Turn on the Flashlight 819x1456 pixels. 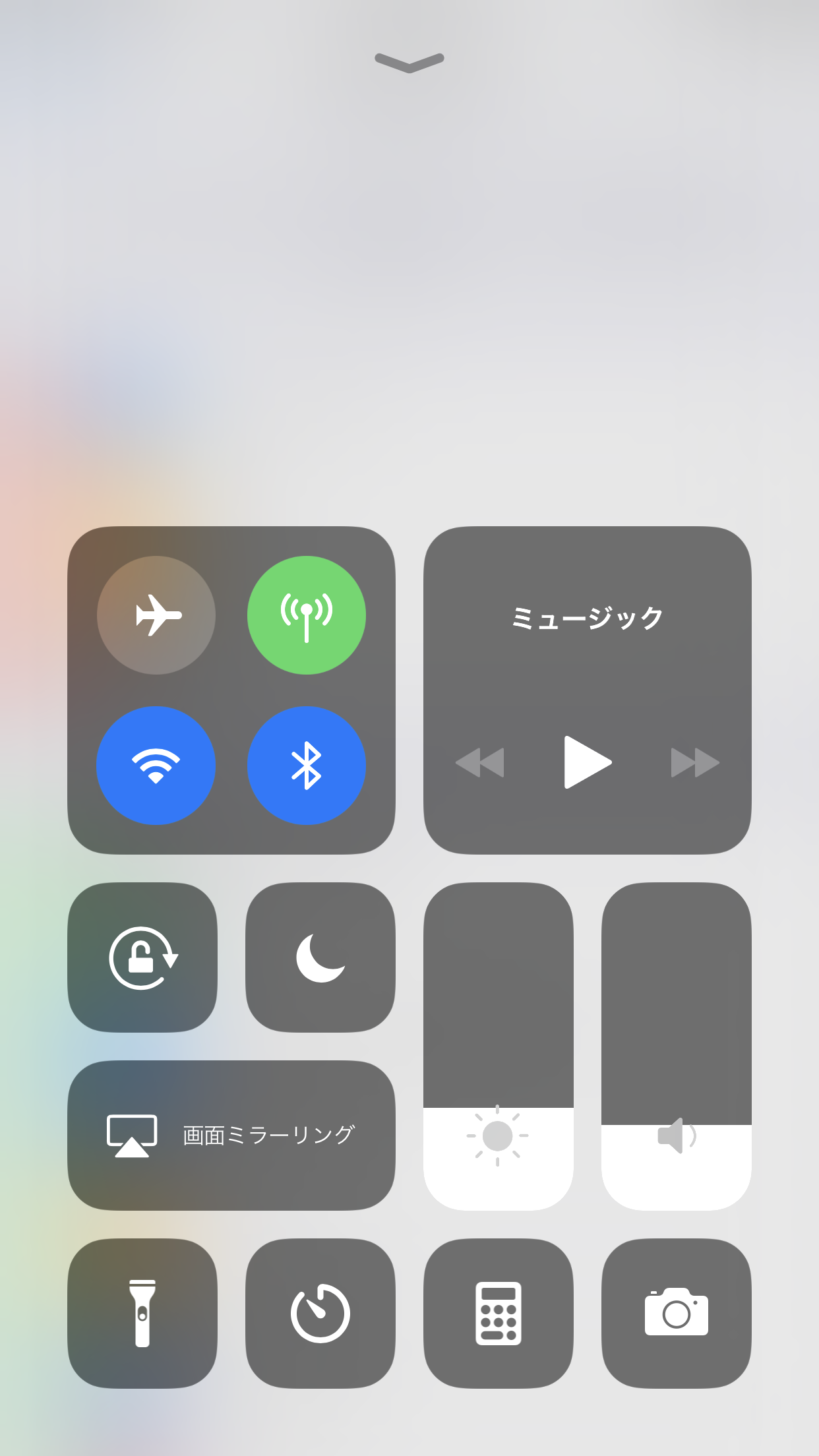pyautogui.click(x=142, y=1313)
